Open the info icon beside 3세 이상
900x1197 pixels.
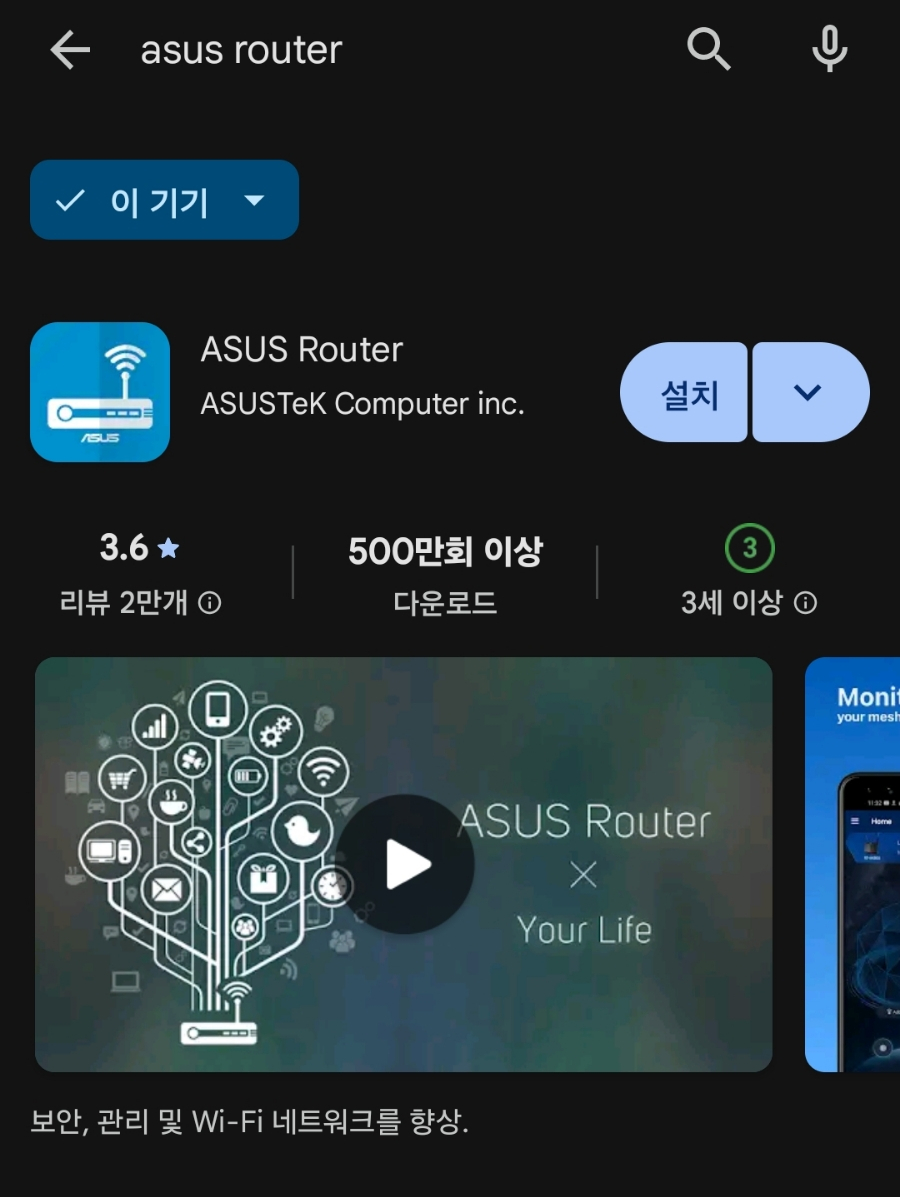click(806, 603)
